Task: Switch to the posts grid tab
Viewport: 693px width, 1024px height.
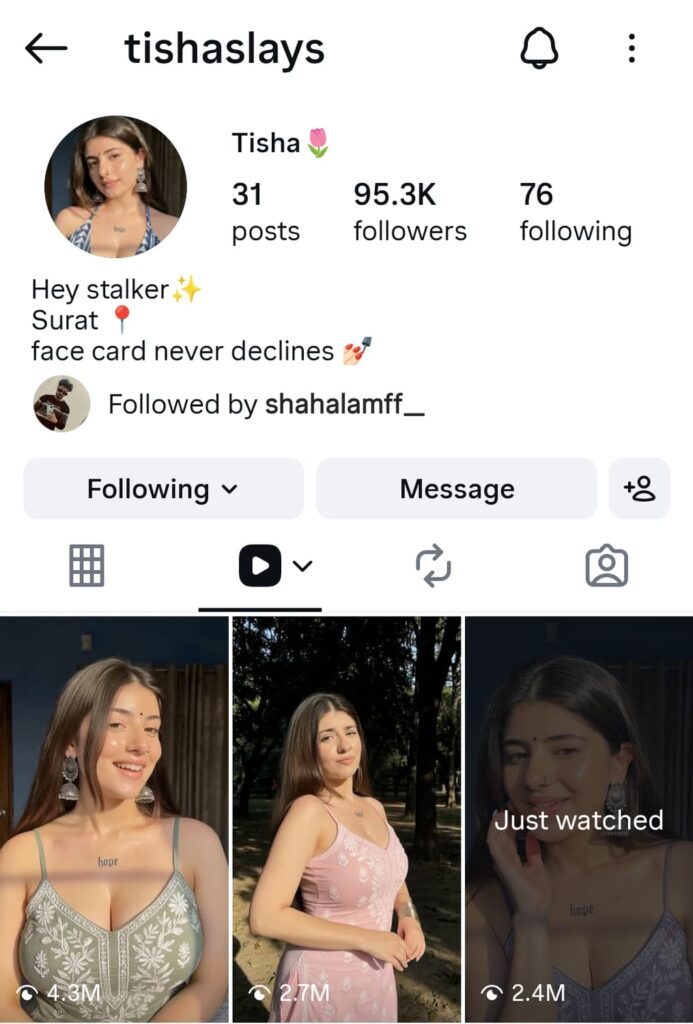Action: [x=87, y=567]
